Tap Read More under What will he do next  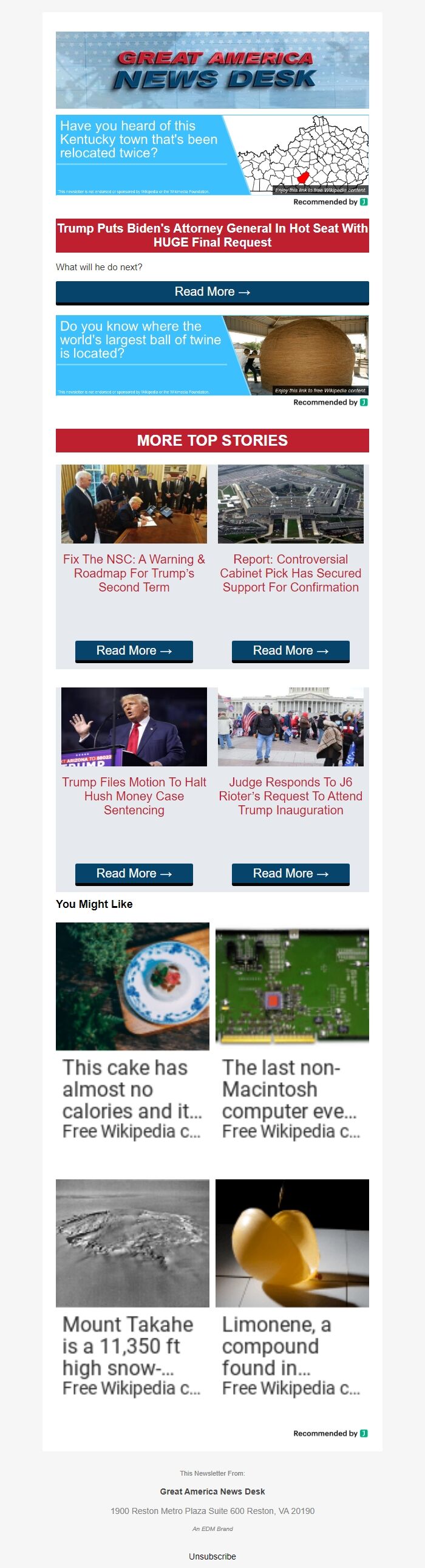212,292
